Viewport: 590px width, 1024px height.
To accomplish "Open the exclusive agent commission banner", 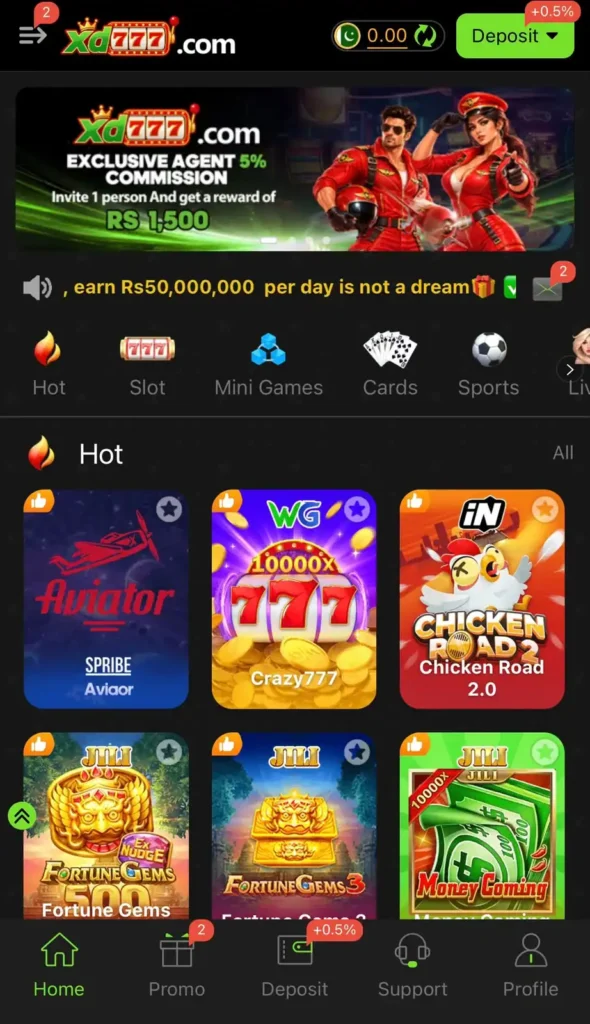I will pos(295,169).
